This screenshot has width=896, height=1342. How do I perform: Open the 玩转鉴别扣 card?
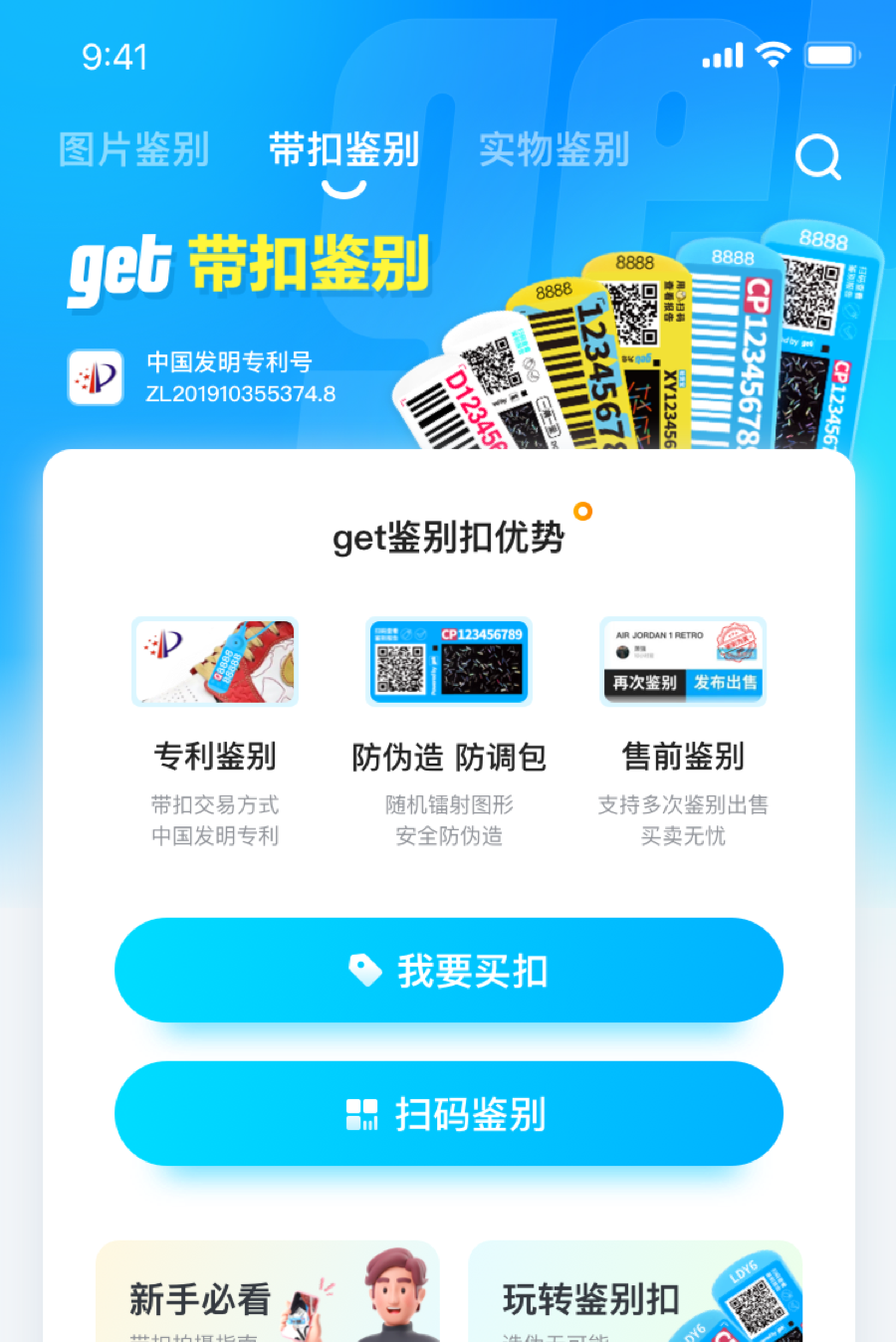(635, 1292)
